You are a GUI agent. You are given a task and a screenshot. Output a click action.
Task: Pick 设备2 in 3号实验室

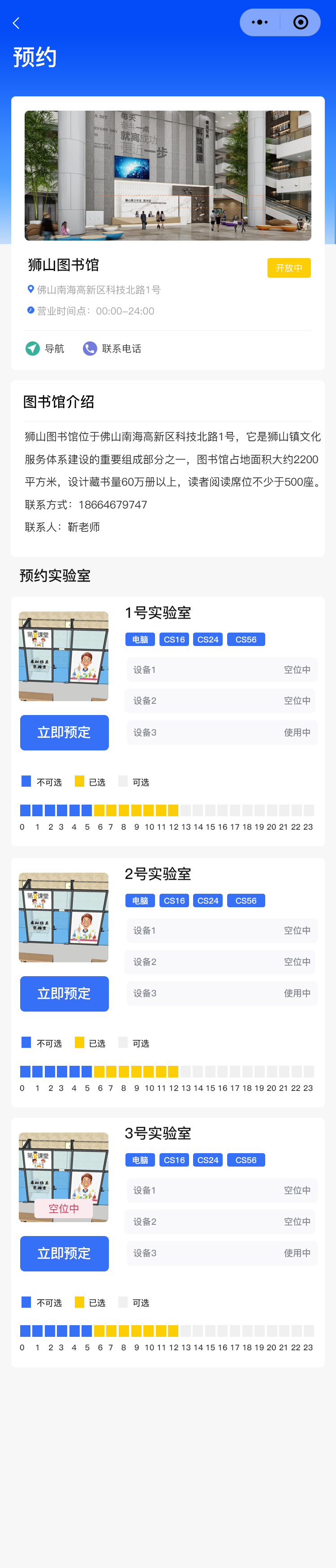click(x=221, y=1222)
